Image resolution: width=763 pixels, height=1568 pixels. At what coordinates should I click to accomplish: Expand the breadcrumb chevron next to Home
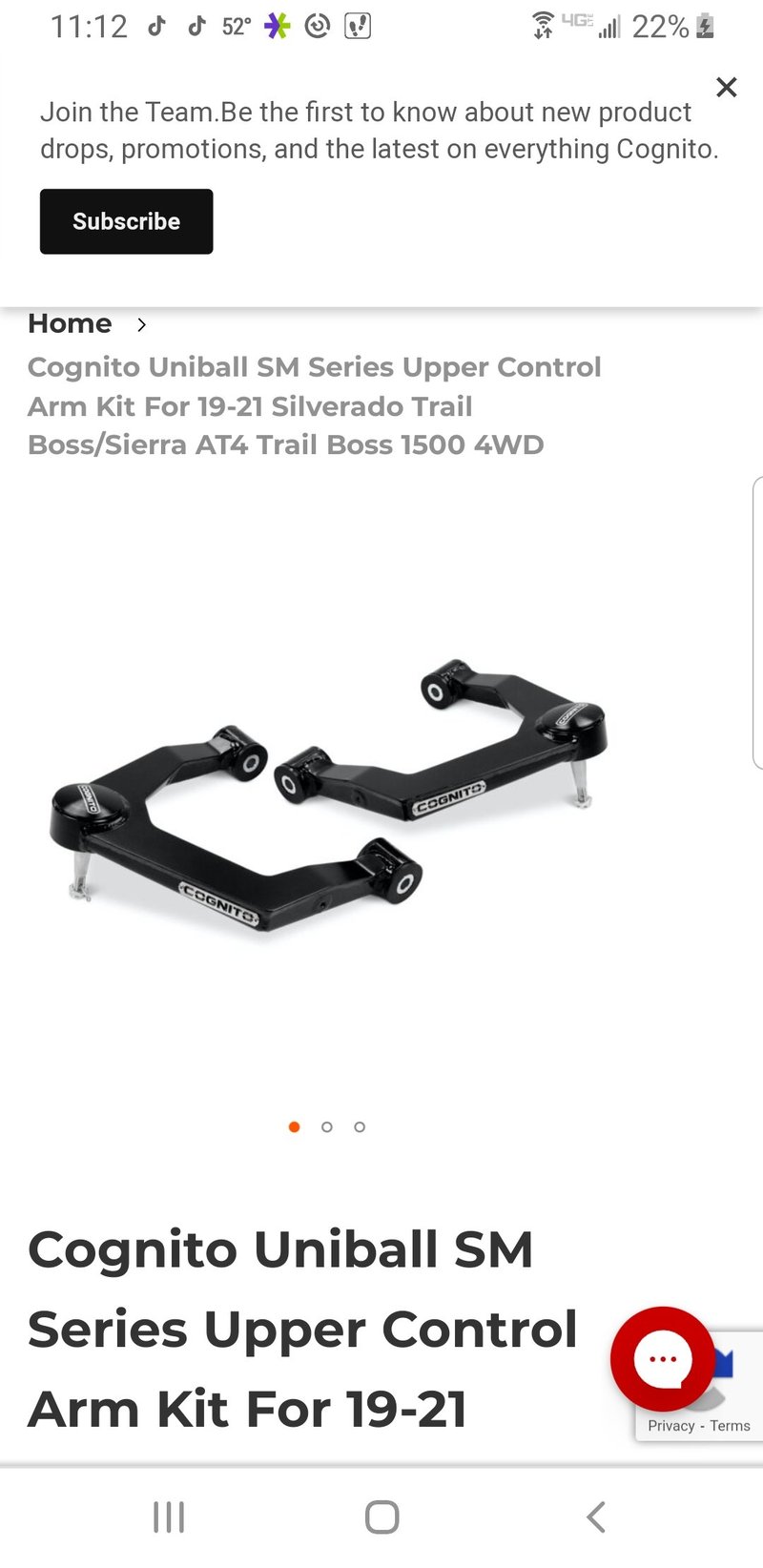(x=141, y=324)
